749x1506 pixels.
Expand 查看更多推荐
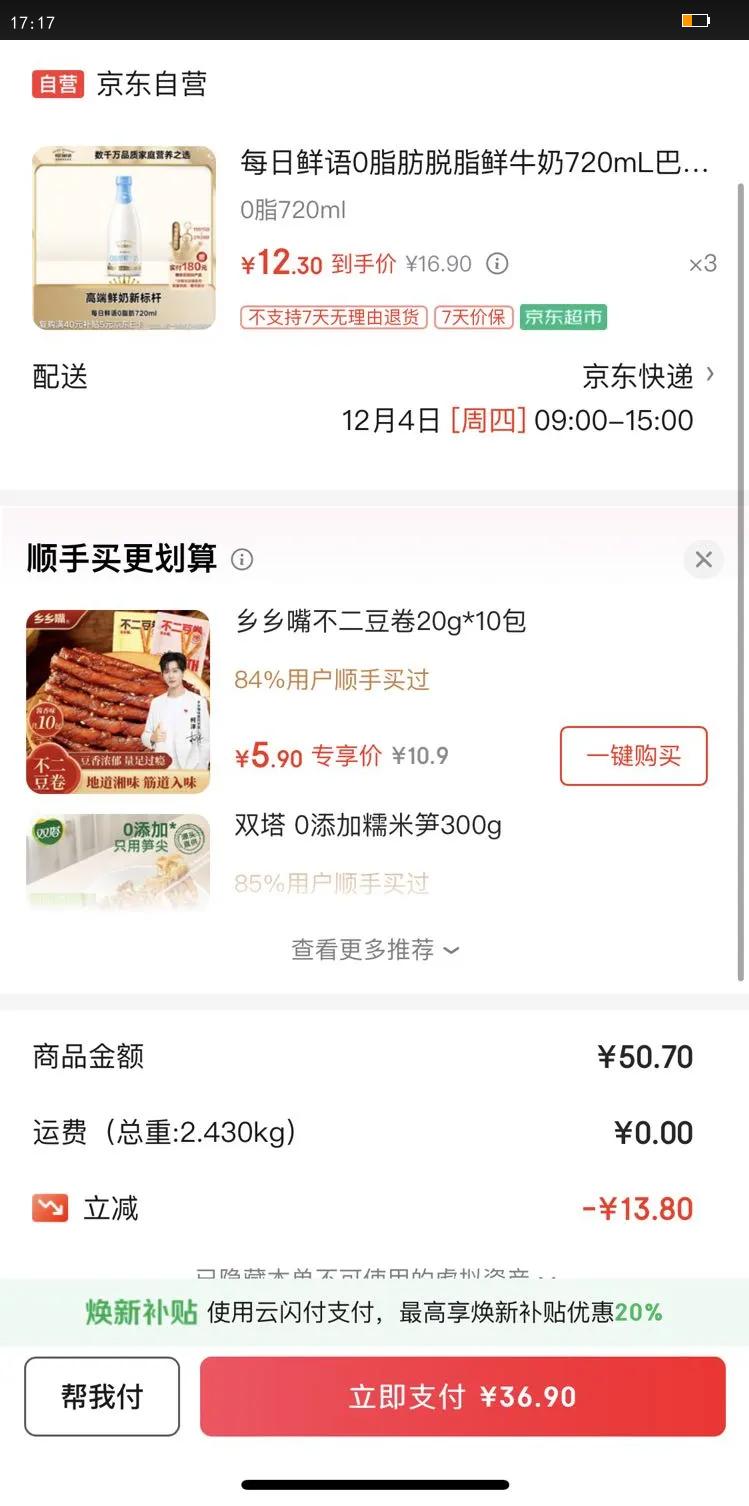374,949
